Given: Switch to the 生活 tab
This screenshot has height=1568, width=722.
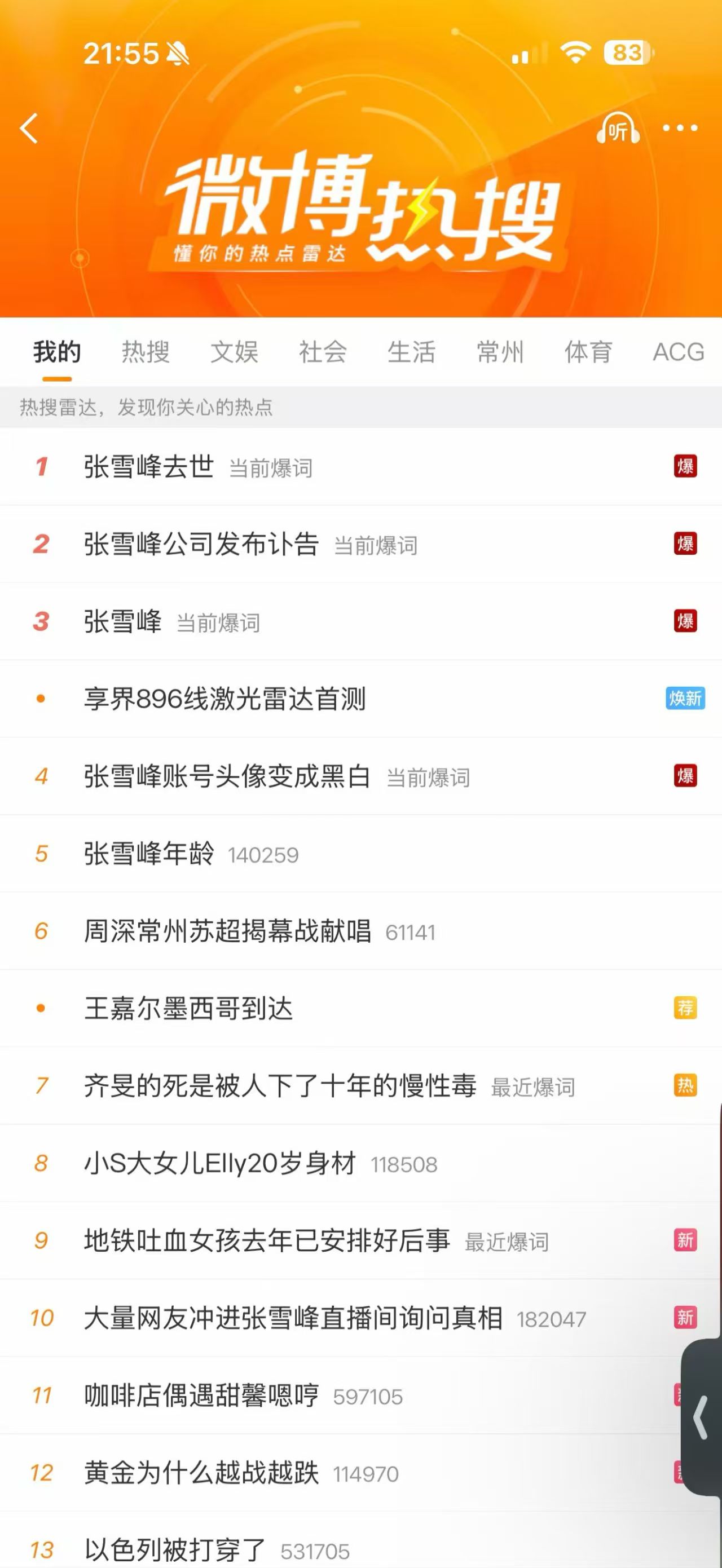Looking at the screenshot, I should point(412,352).
